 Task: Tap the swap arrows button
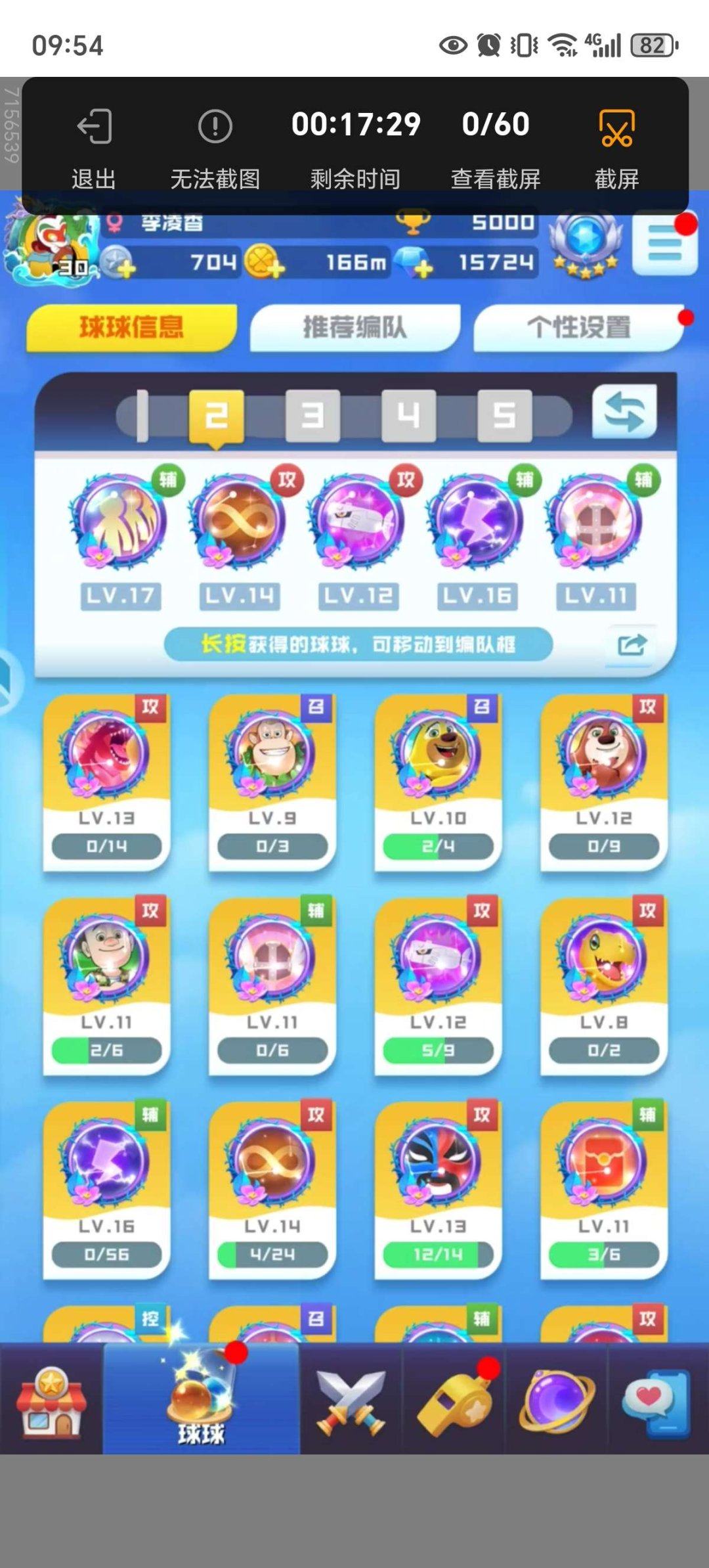click(x=624, y=412)
